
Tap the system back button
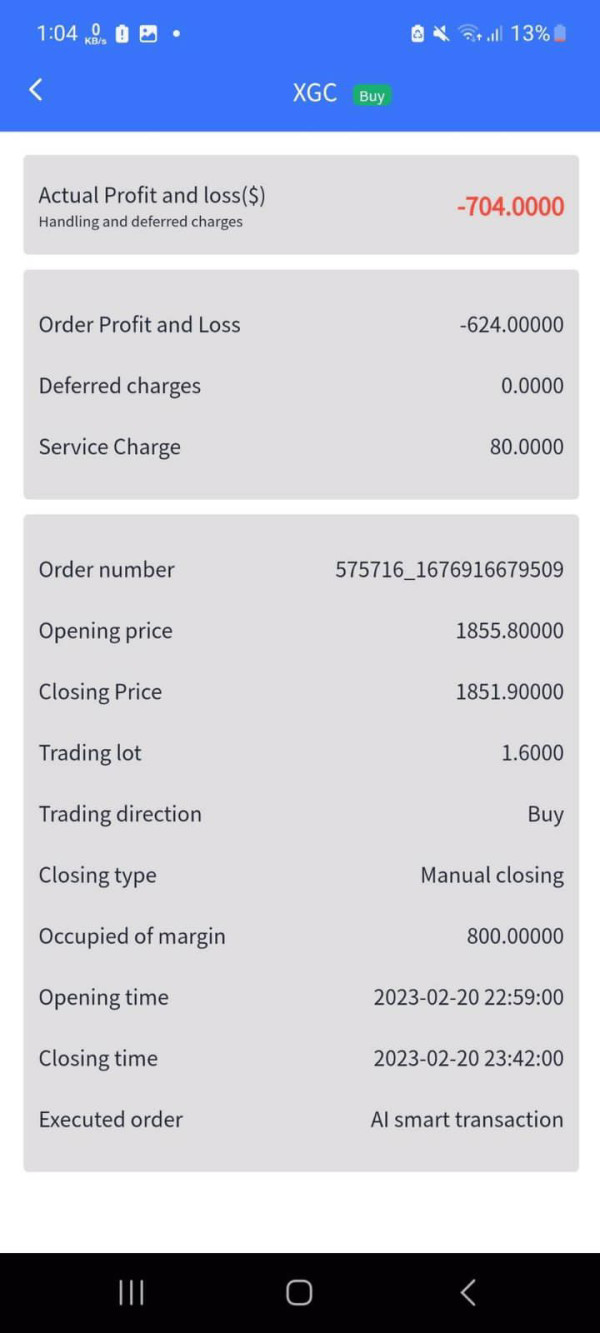click(467, 1292)
